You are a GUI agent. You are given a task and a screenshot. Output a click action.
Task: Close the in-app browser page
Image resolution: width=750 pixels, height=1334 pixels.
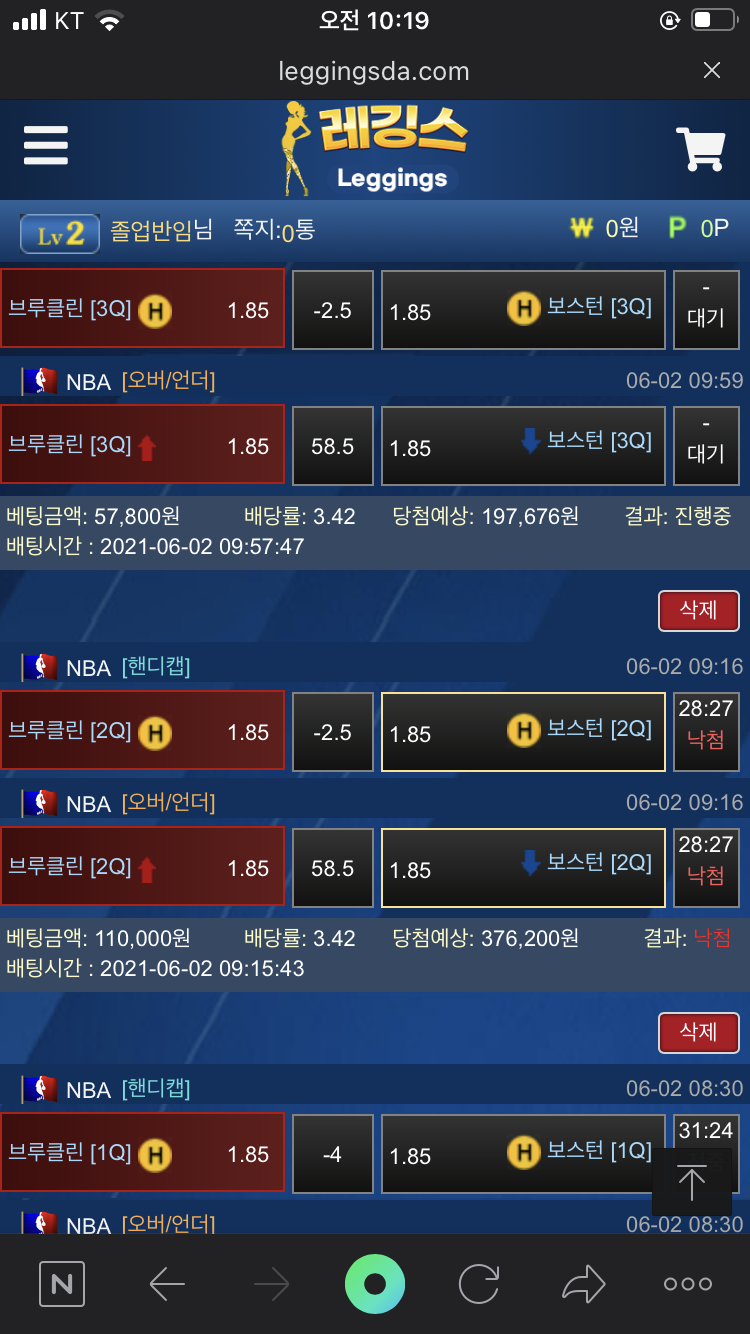click(711, 70)
